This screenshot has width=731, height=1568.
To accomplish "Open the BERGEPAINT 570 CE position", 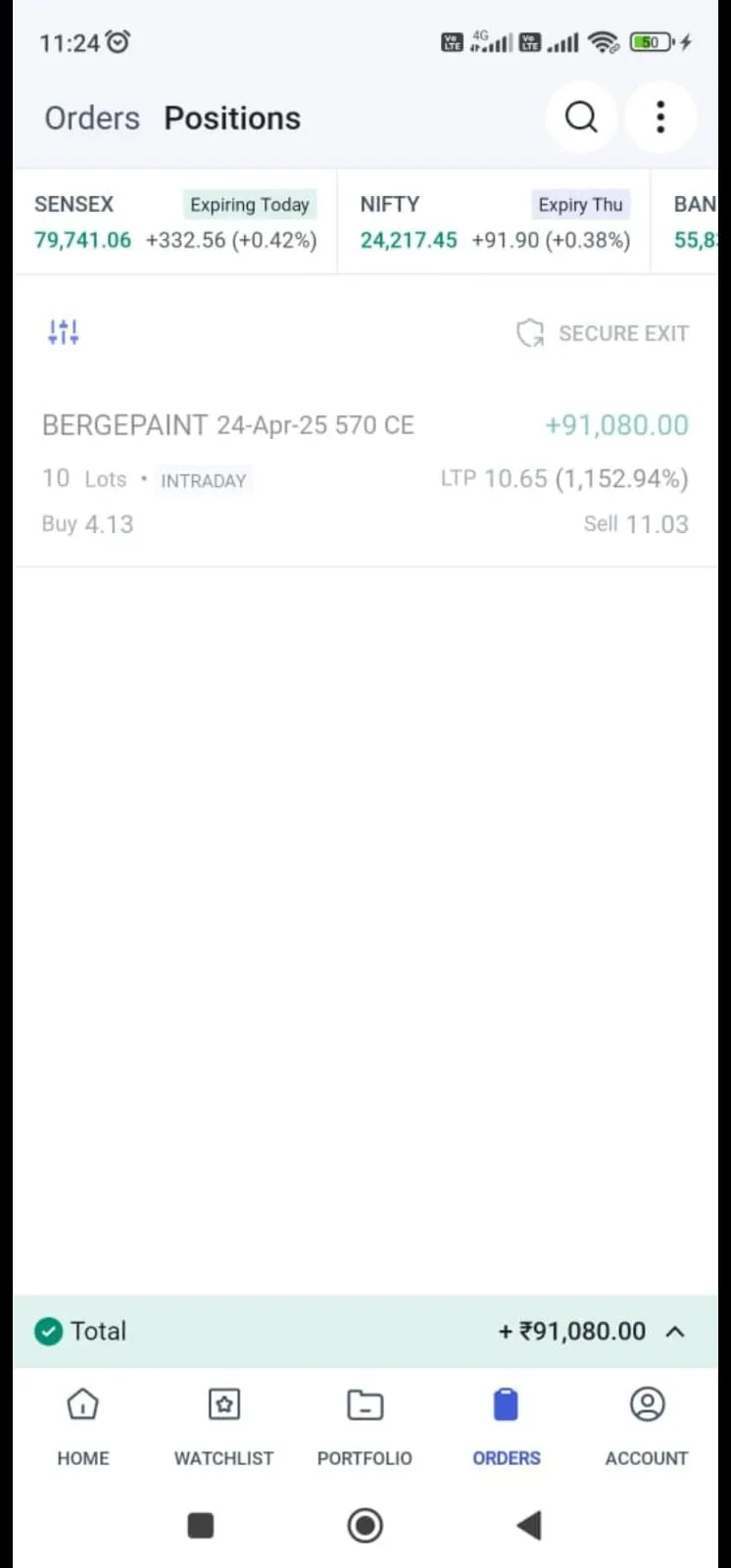I will pyautogui.click(x=365, y=474).
